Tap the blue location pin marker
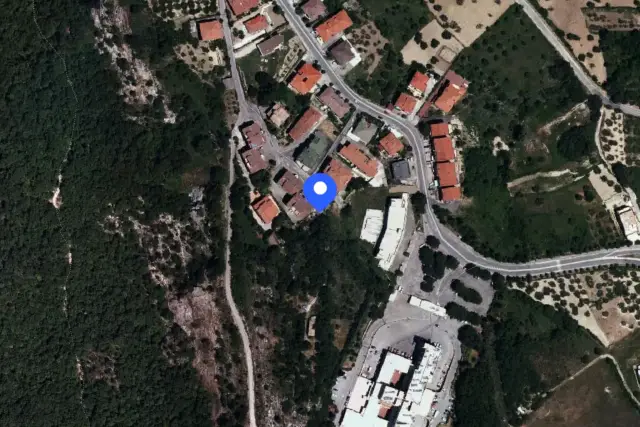The image size is (640, 427). (x=320, y=191)
